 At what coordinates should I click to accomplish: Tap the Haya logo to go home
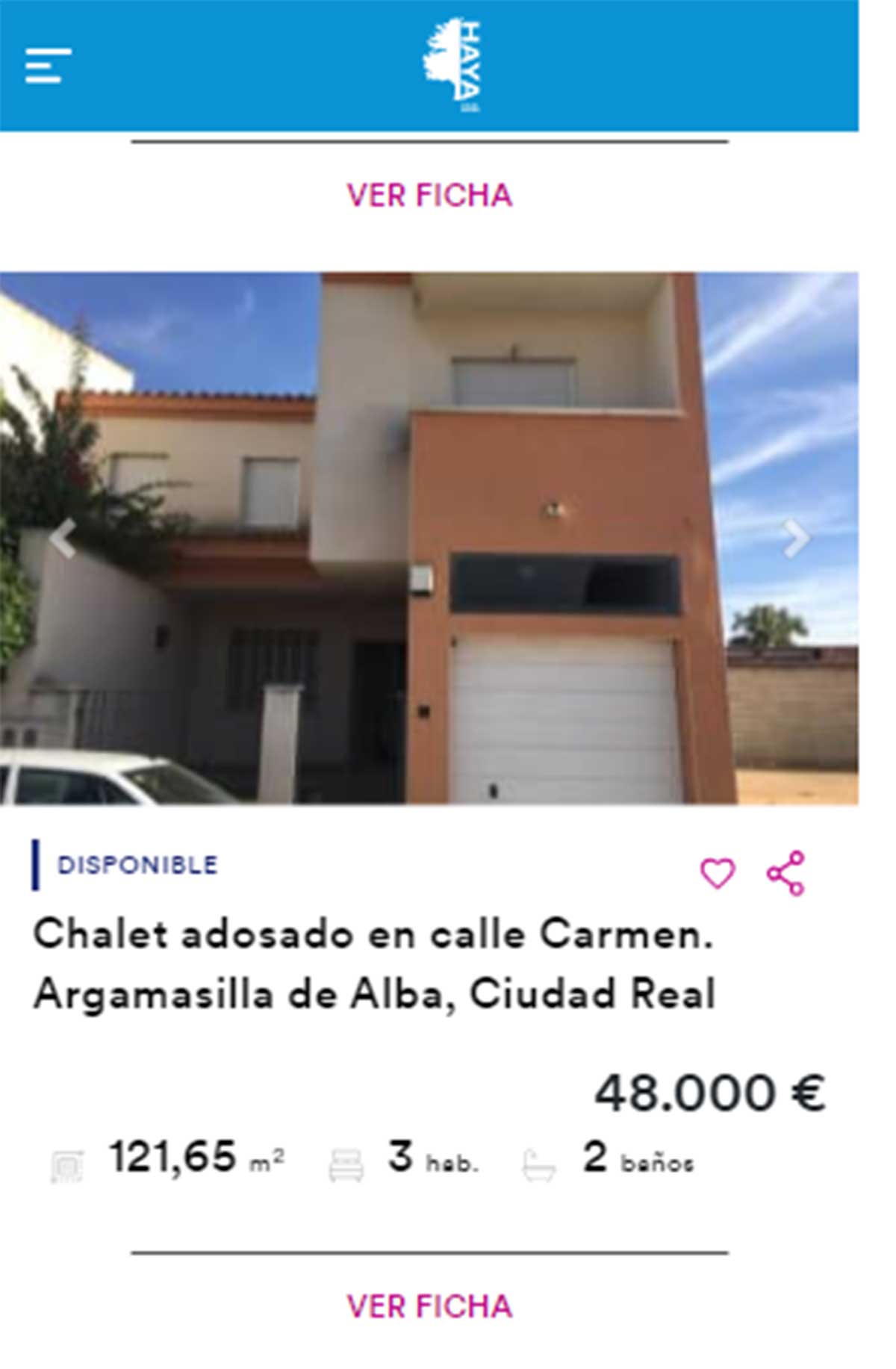tap(452, 66)
